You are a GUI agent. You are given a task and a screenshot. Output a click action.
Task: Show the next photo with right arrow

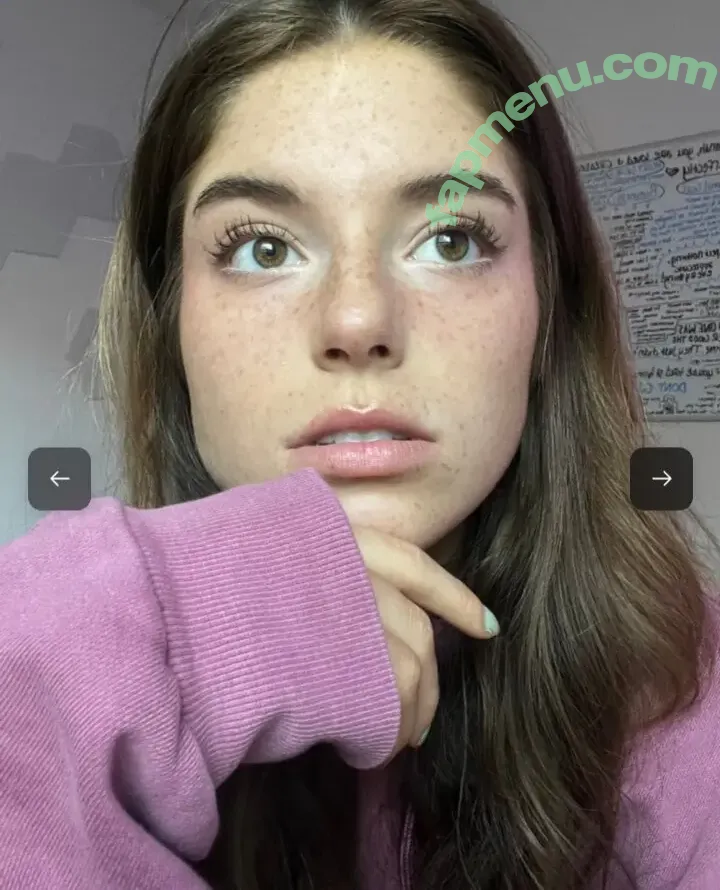661,479
